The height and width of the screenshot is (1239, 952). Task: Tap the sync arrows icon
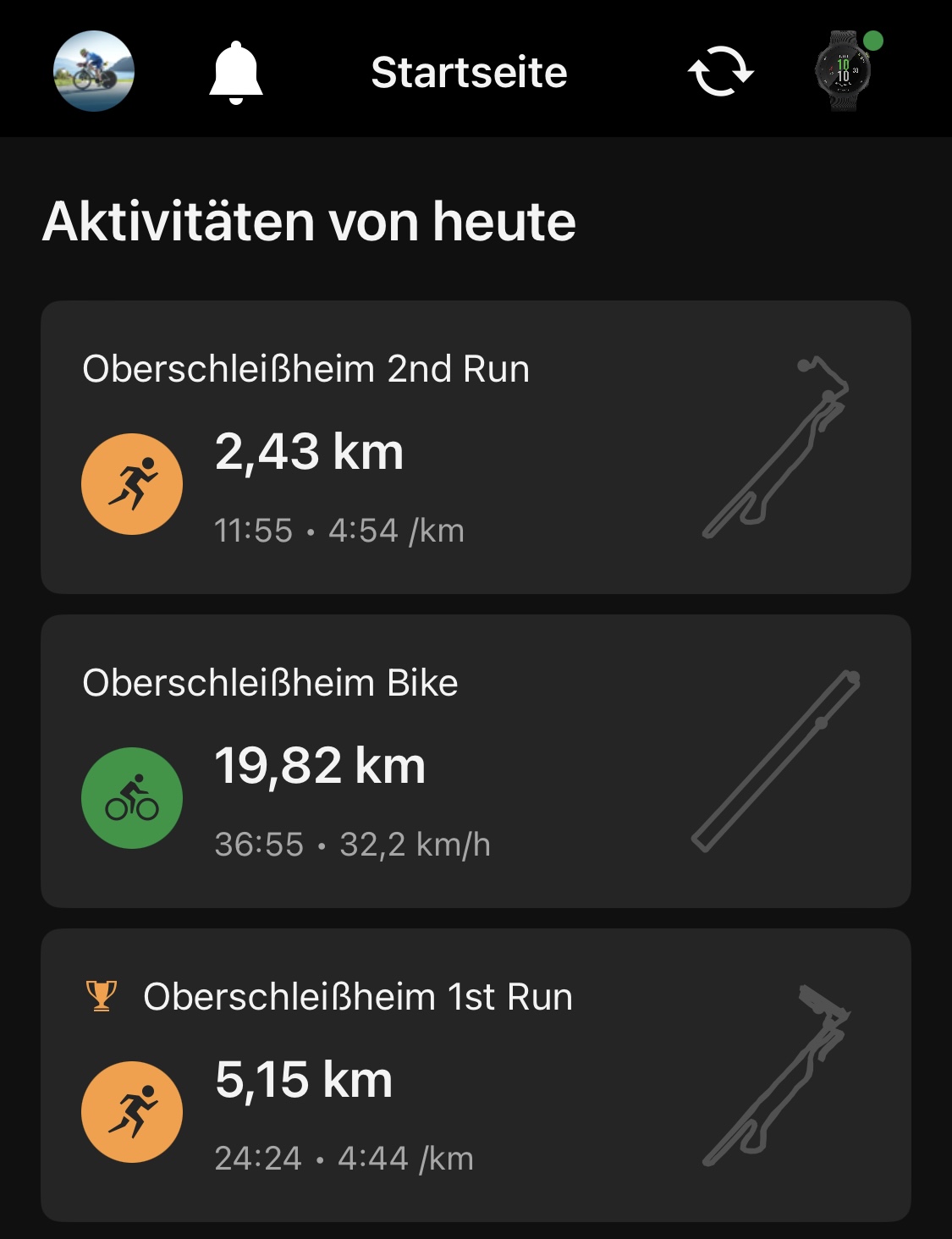point(720,72)
